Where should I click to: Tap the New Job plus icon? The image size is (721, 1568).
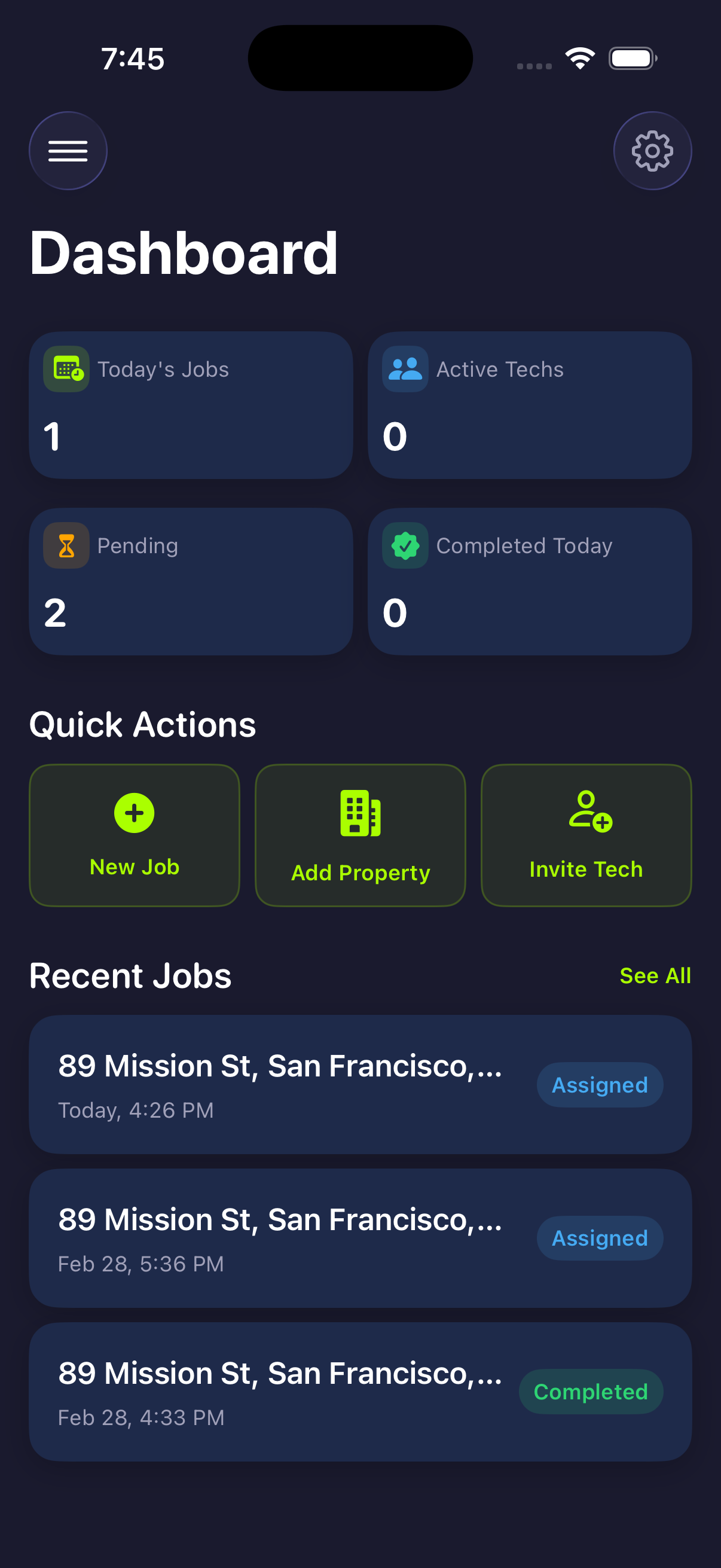pyautogui.click(x=134, y=813)
